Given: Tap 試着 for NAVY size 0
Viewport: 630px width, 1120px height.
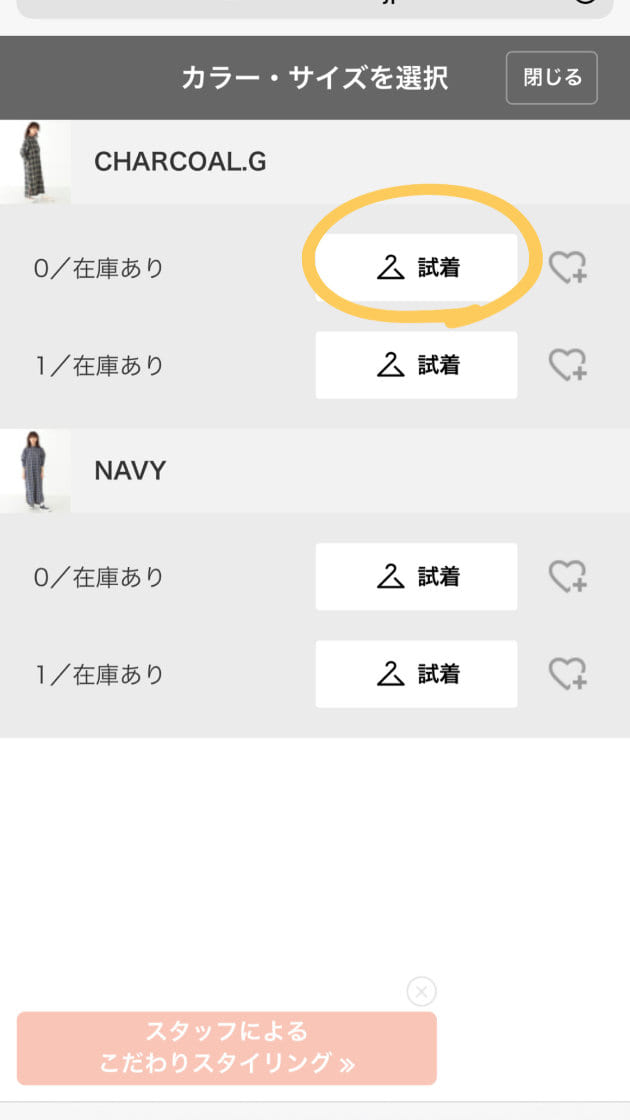Looking at the screenshot, I should (416, 576).
